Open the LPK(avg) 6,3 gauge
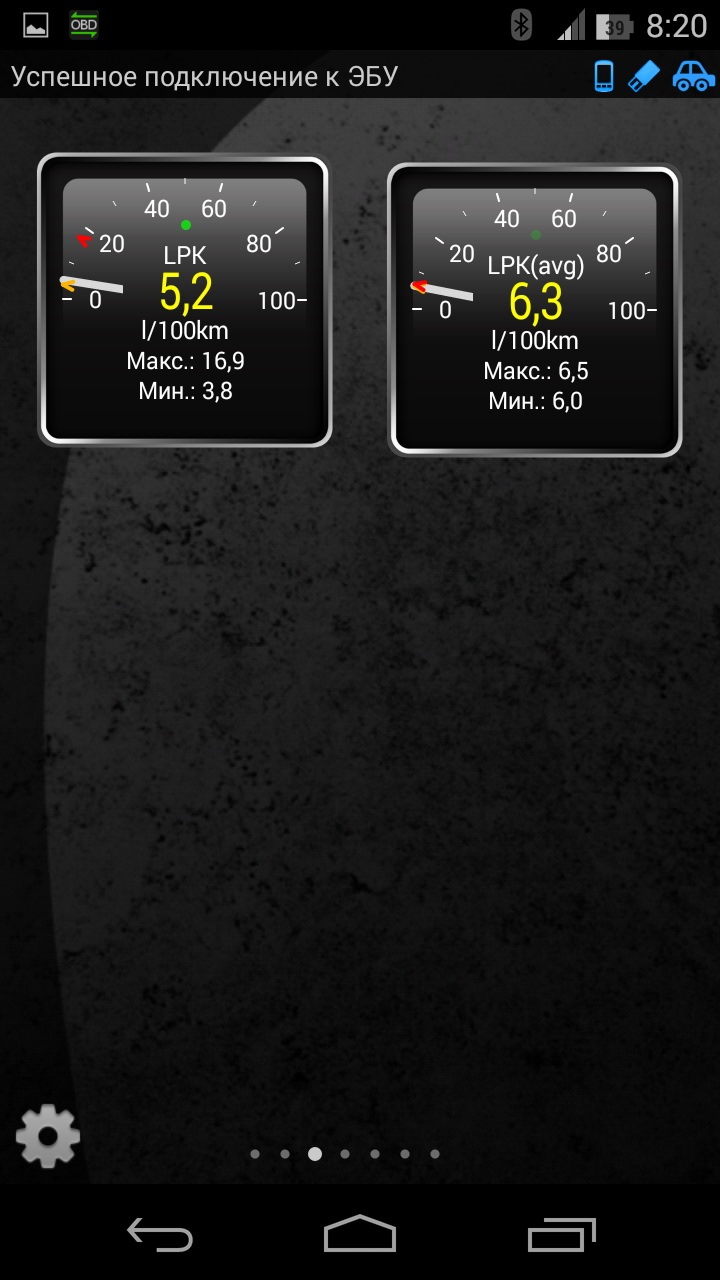The height and width of the screenshot is (1280, 720). 535,310
